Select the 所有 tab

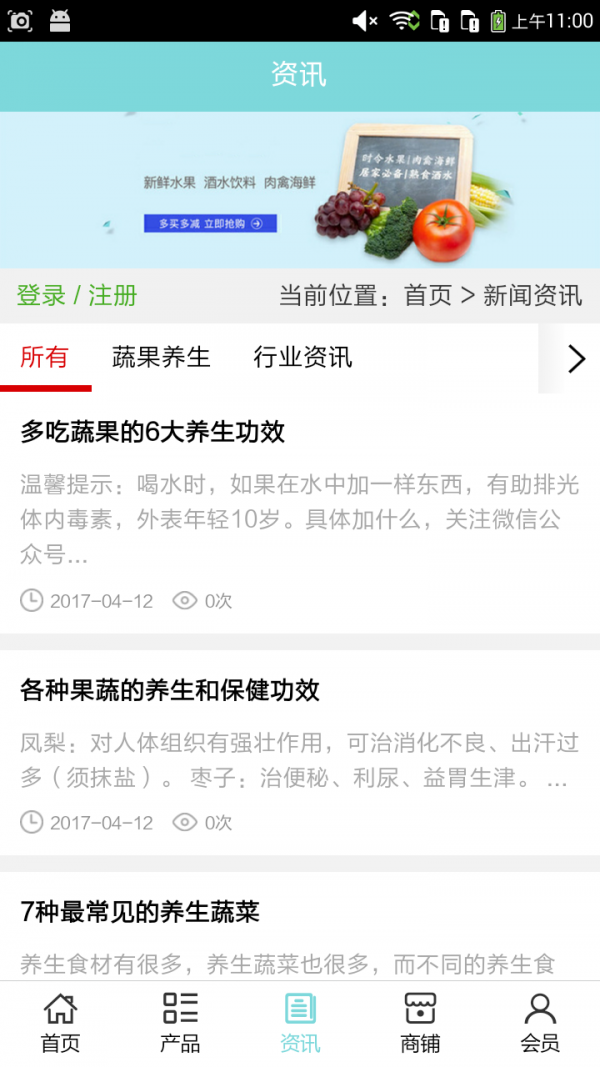click(45, 357)
